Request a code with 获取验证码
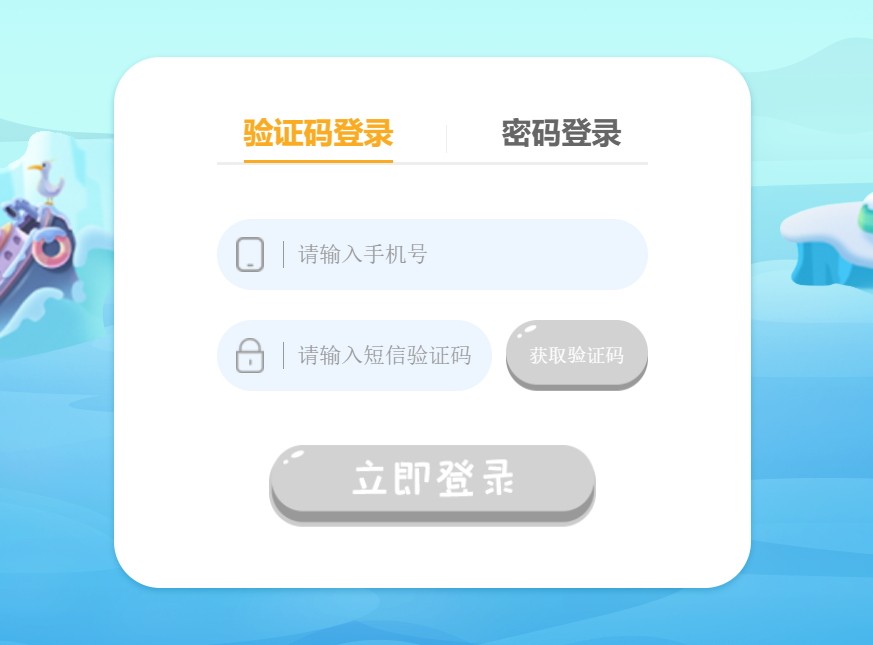 [x=577, y=354]
